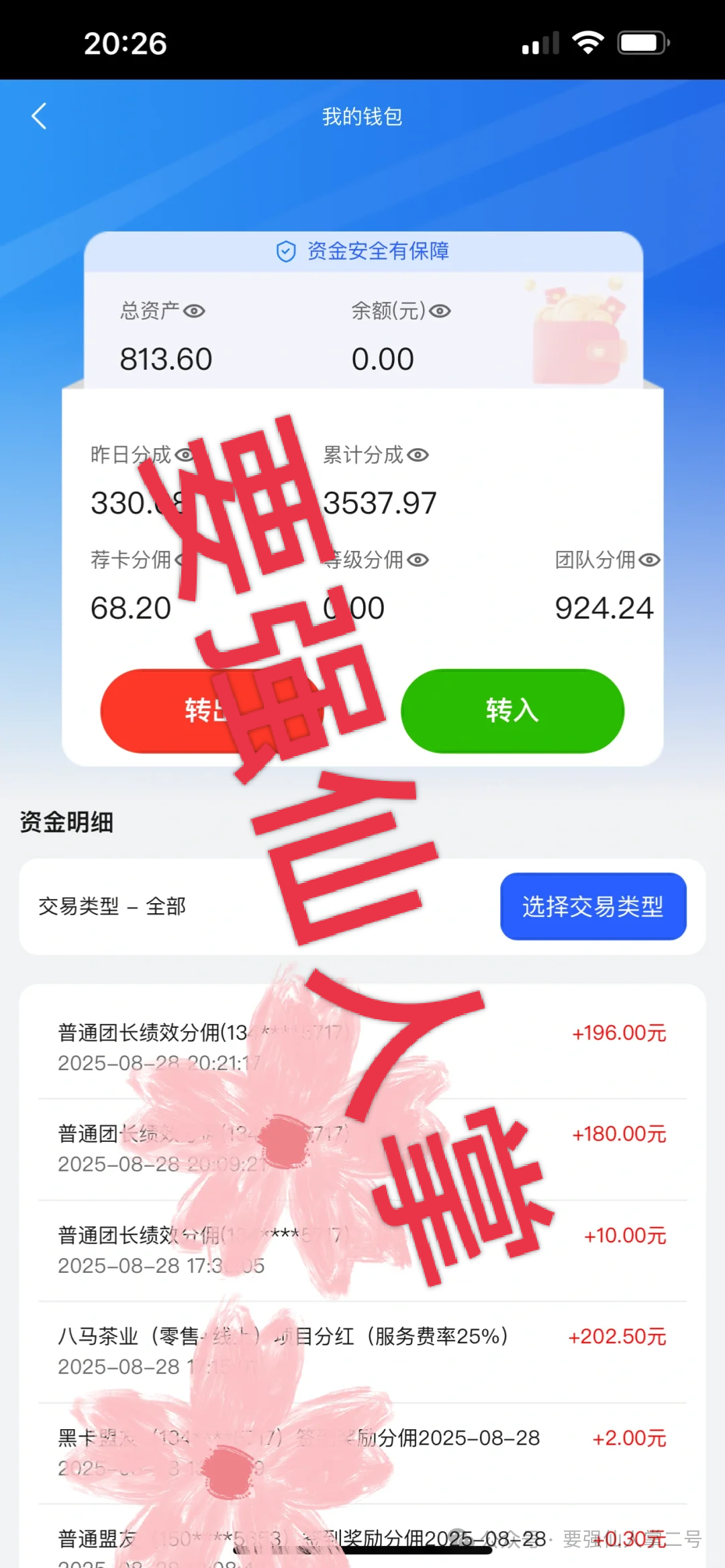
Task: Toggle visibility of 团队分佣 amount
Action: click(649, 560)
